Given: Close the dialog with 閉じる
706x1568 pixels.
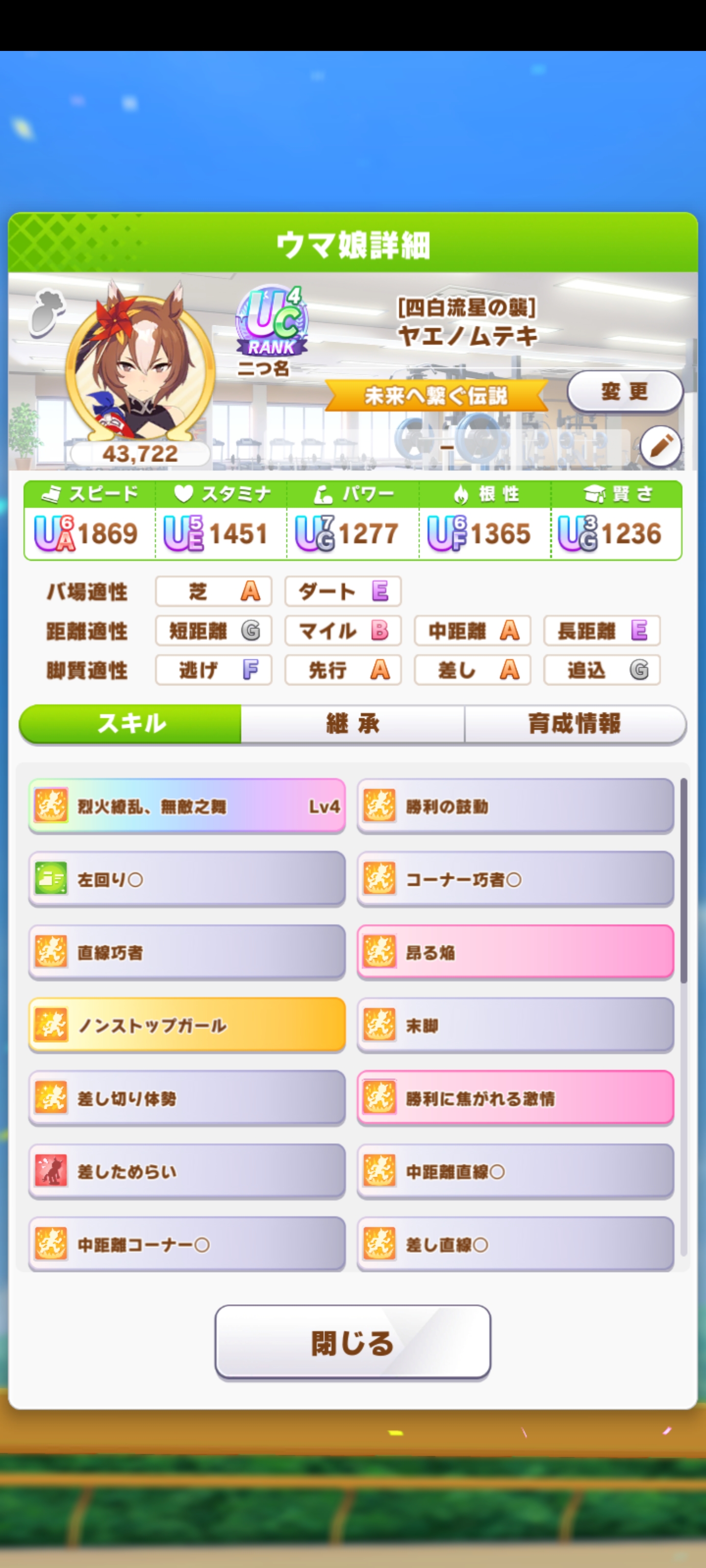Looking at the screenshot, I should pos(353,1342).
